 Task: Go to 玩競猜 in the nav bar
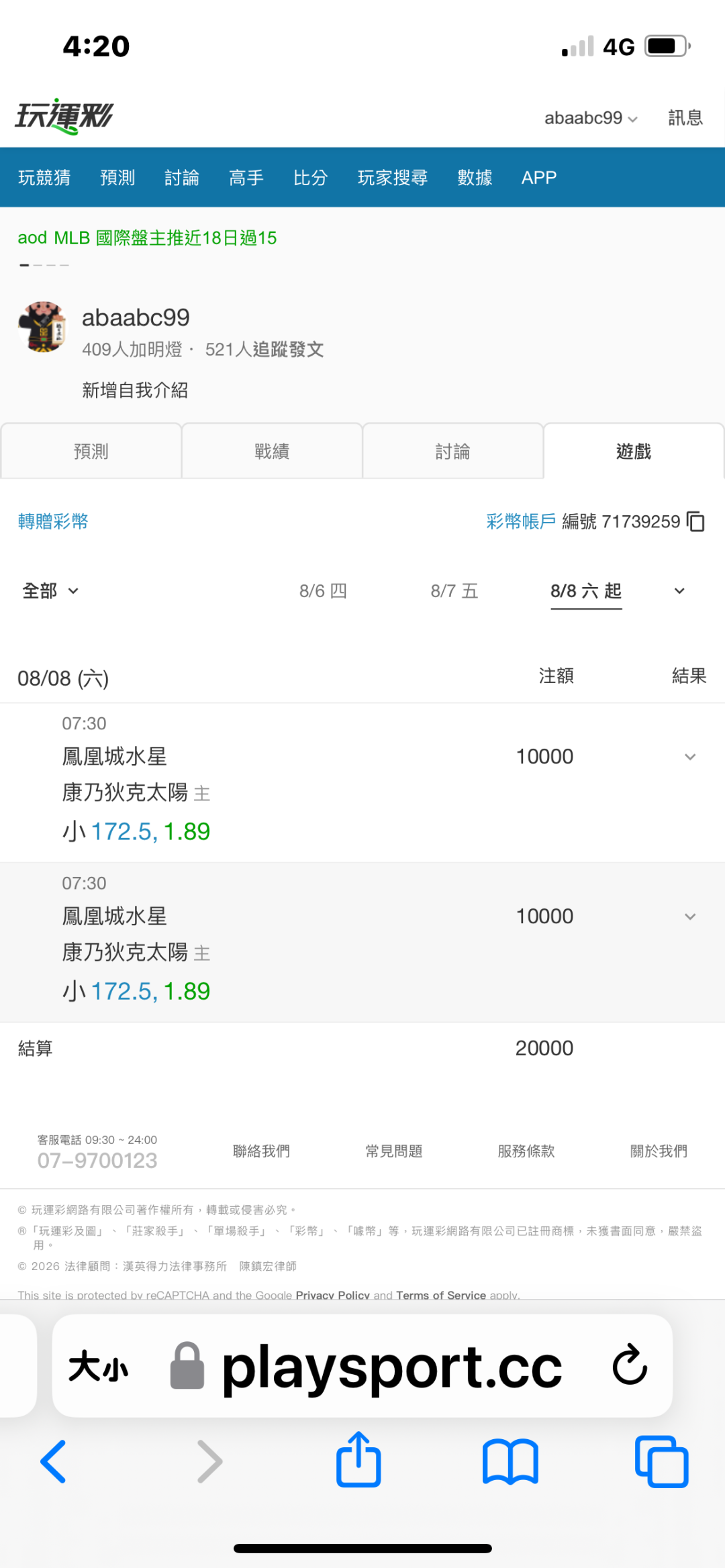pyautogui.click(x=44, y=178)
